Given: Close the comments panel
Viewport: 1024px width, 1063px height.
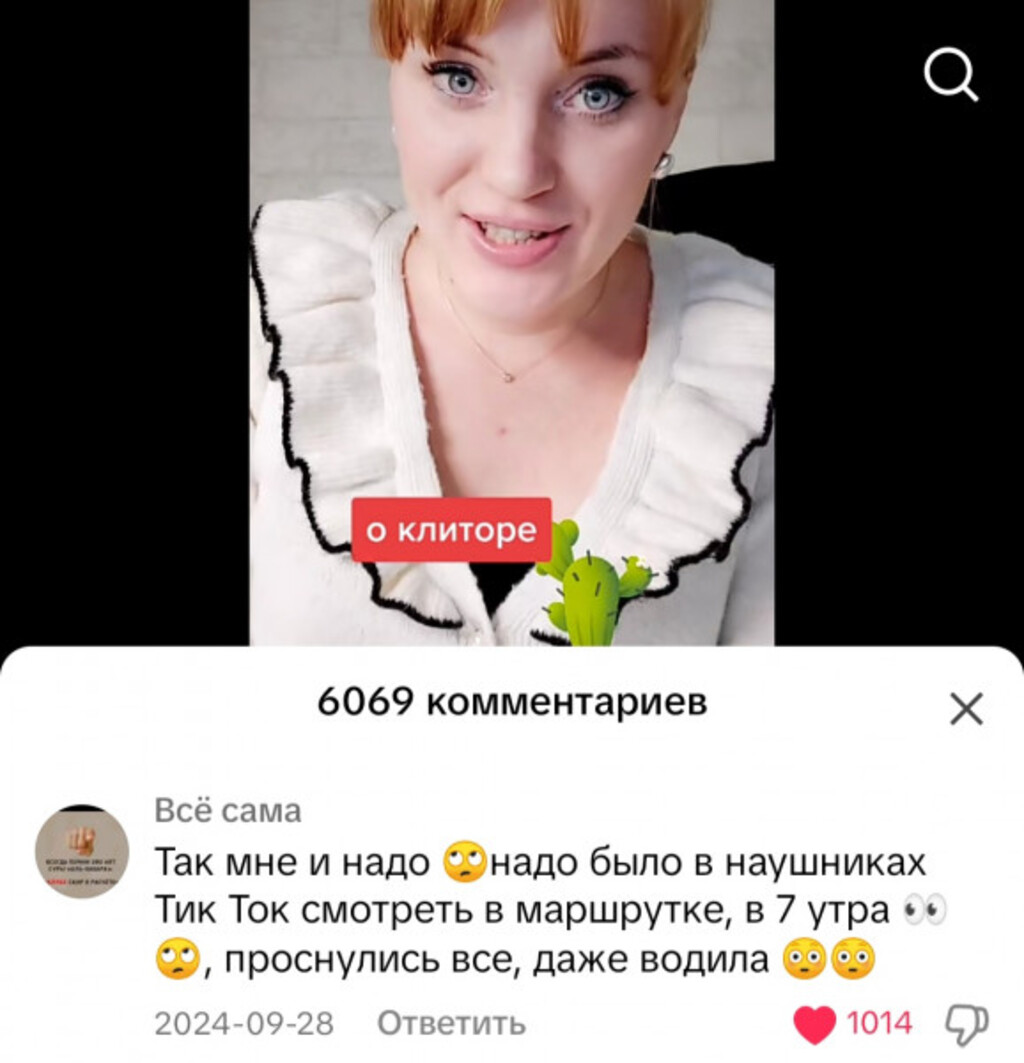Looking at the screenshot, I should pos(965,709).
